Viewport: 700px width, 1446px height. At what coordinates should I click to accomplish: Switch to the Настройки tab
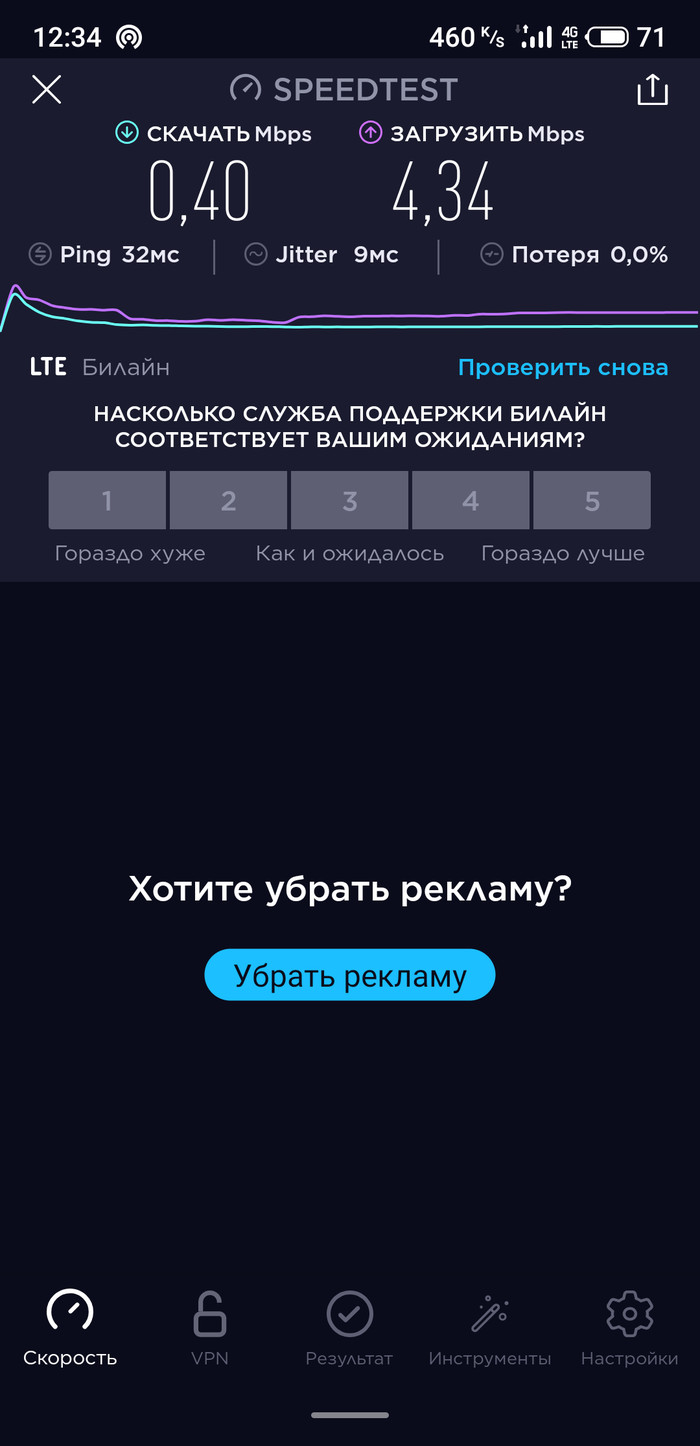click(629, 1328)
